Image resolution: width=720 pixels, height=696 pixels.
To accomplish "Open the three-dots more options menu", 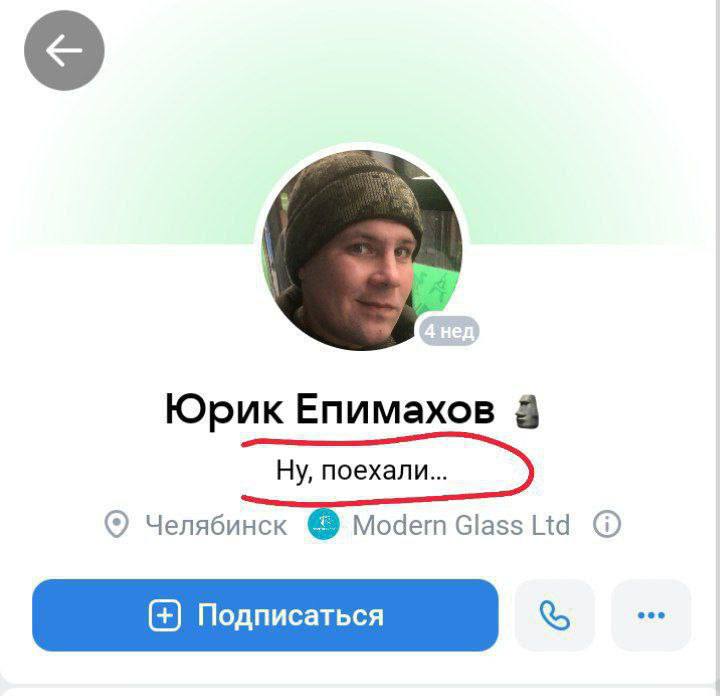I will coord(651,615).
